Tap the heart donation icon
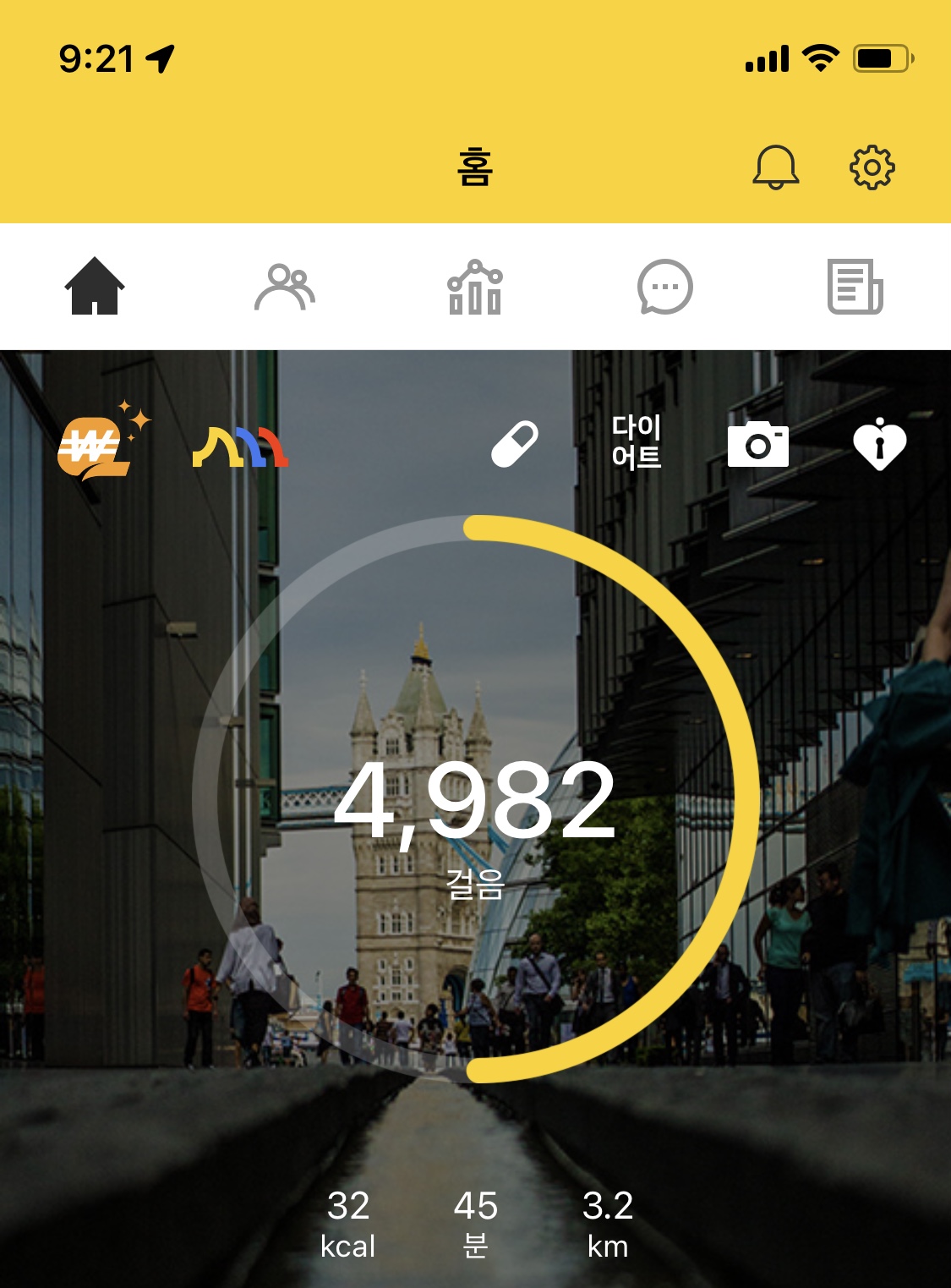951x1288 pixels. pos(879,443)
